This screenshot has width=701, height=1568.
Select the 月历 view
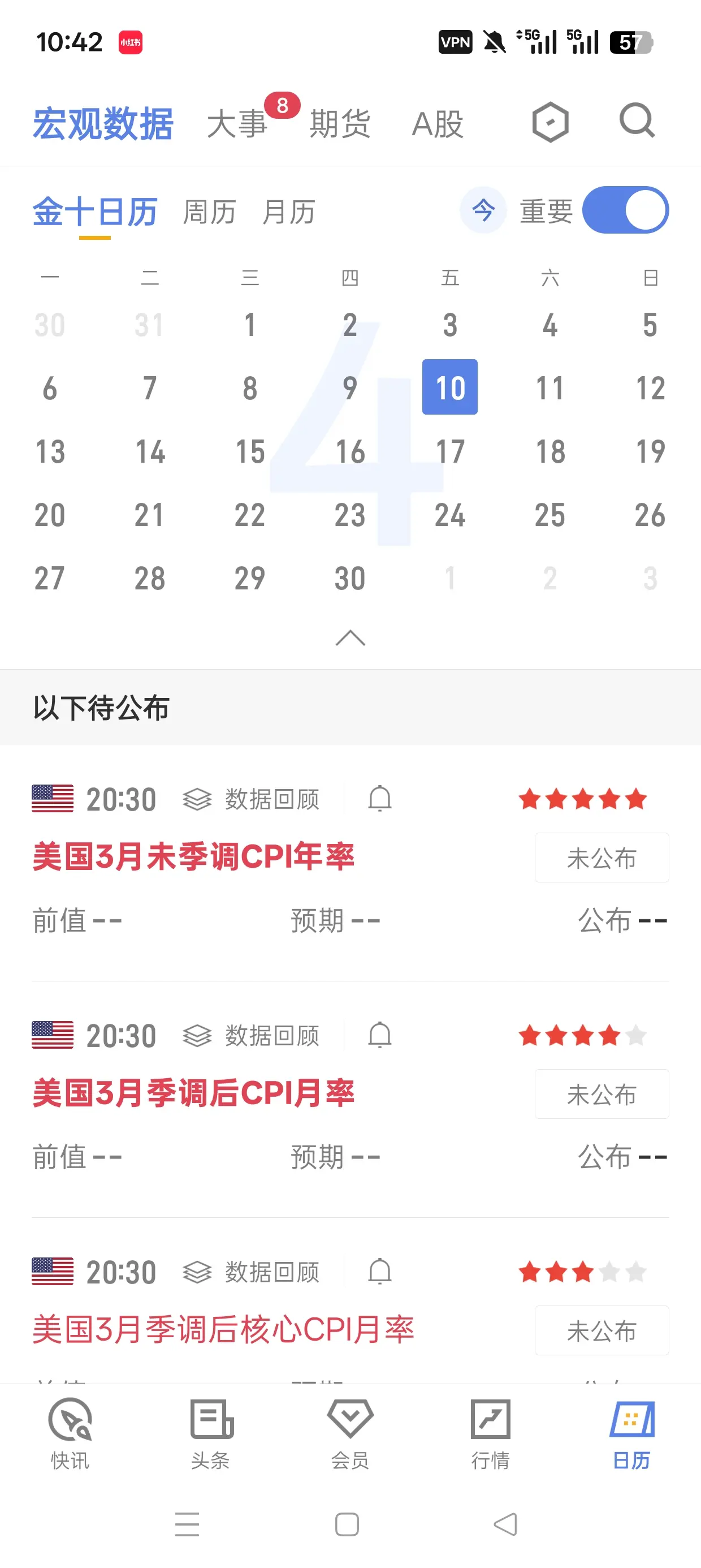pos(288,213)
